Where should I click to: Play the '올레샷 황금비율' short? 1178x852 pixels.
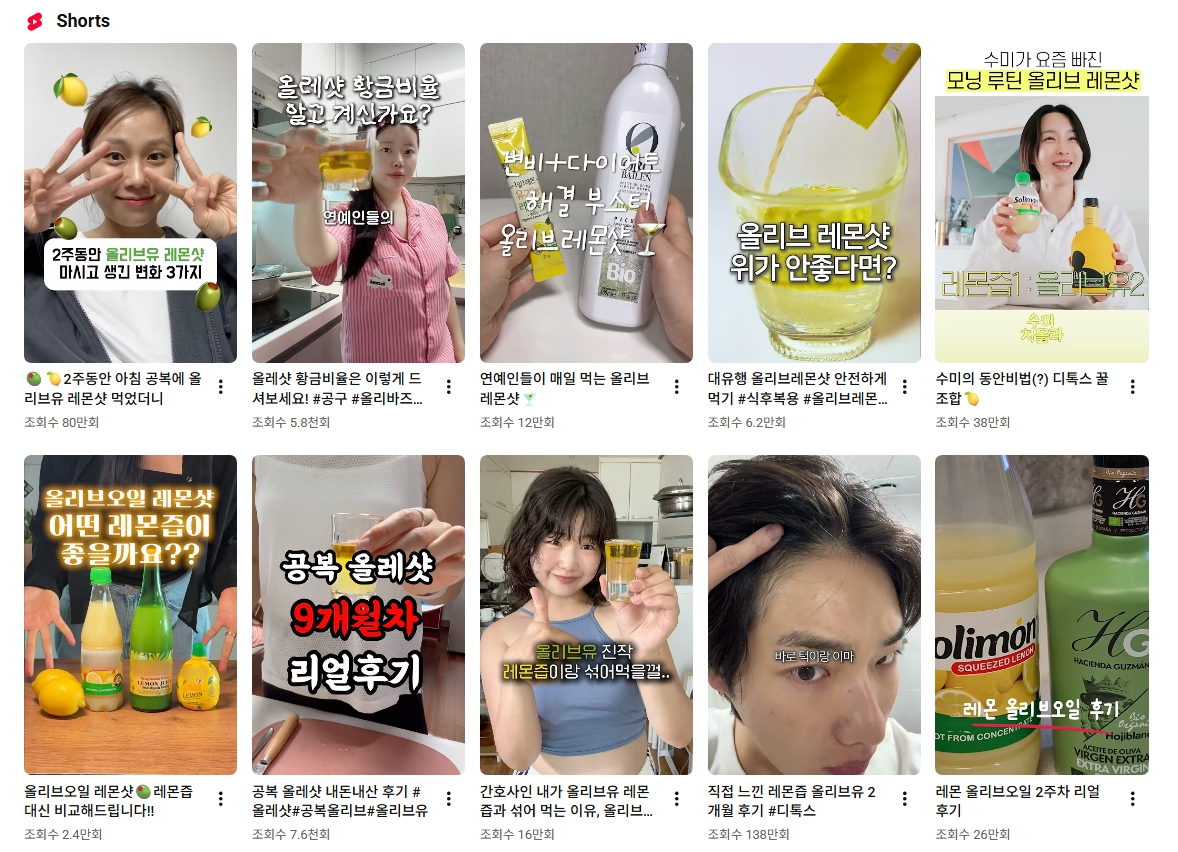coord(358,202)
